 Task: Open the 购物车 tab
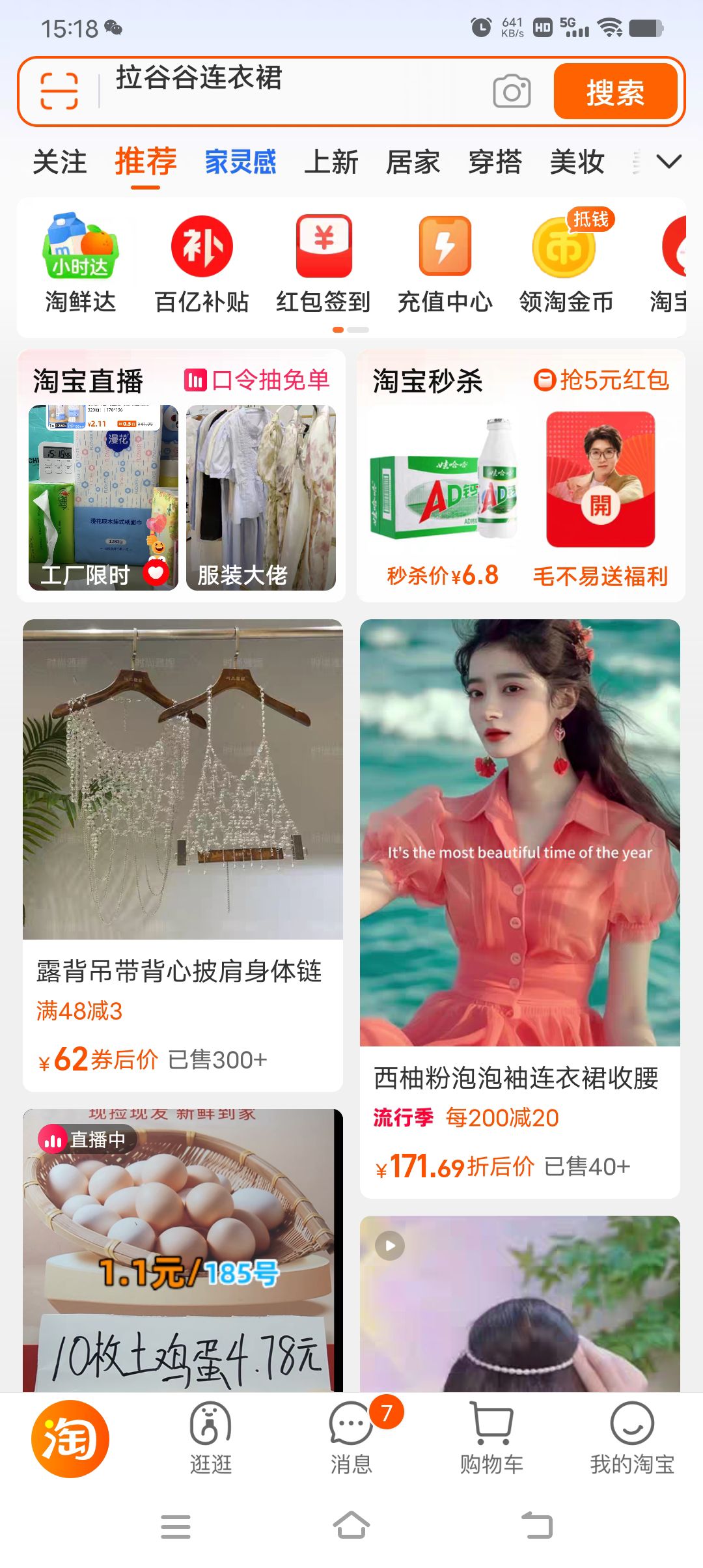[491, 1438]
